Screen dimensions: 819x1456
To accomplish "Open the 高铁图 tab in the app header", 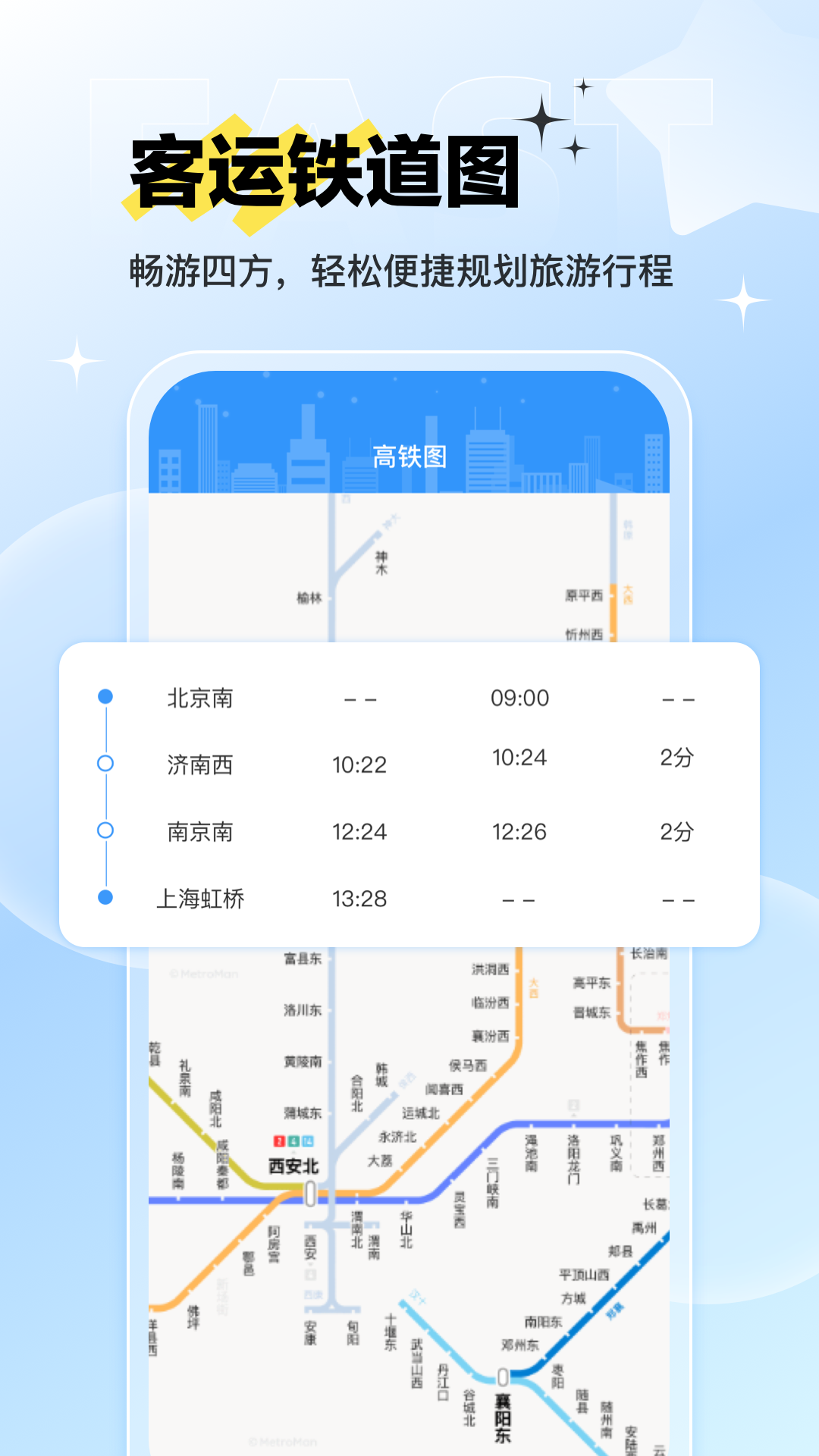I will tap(409, 456).
